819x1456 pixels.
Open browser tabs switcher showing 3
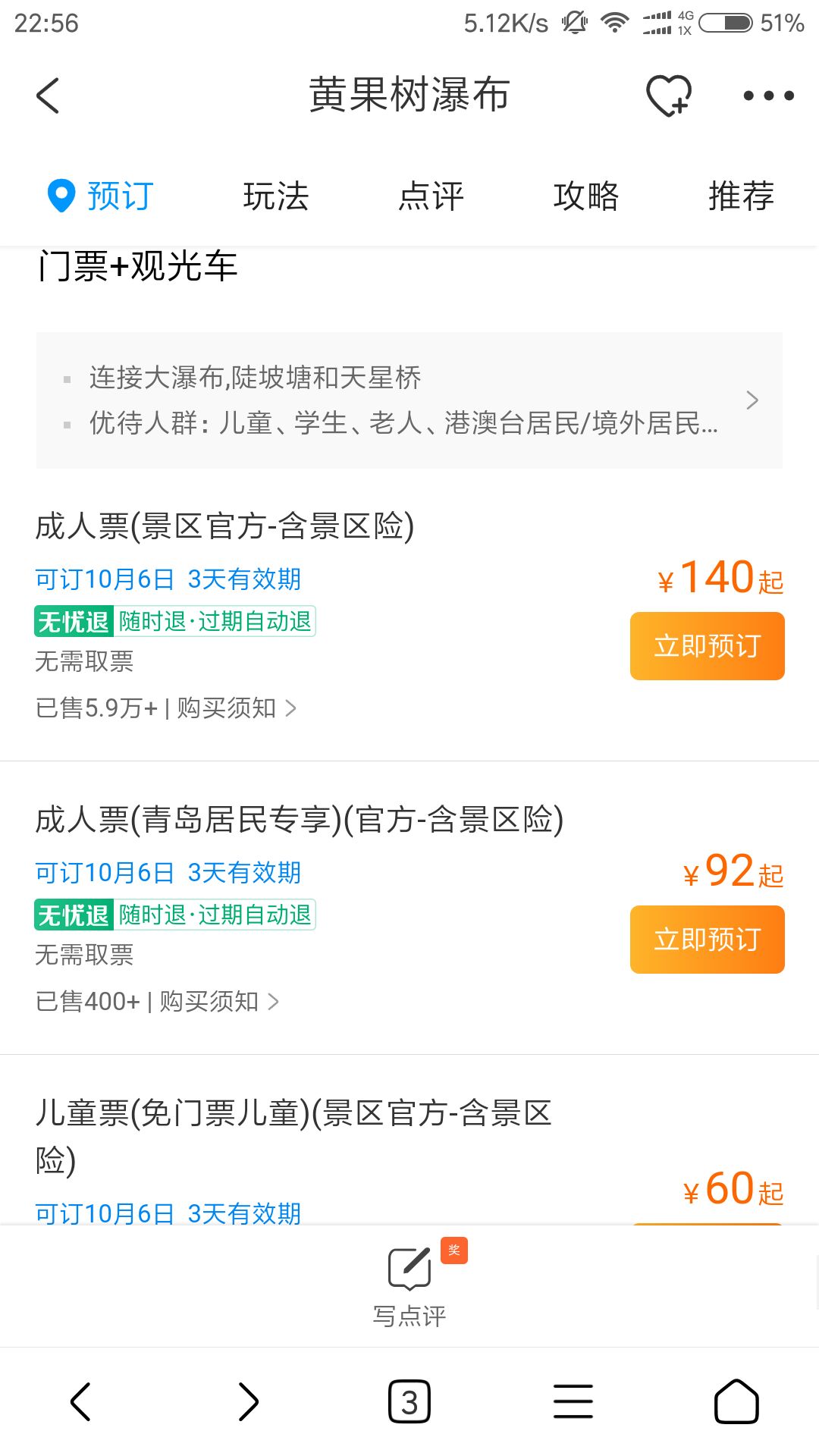(409, 1401)
